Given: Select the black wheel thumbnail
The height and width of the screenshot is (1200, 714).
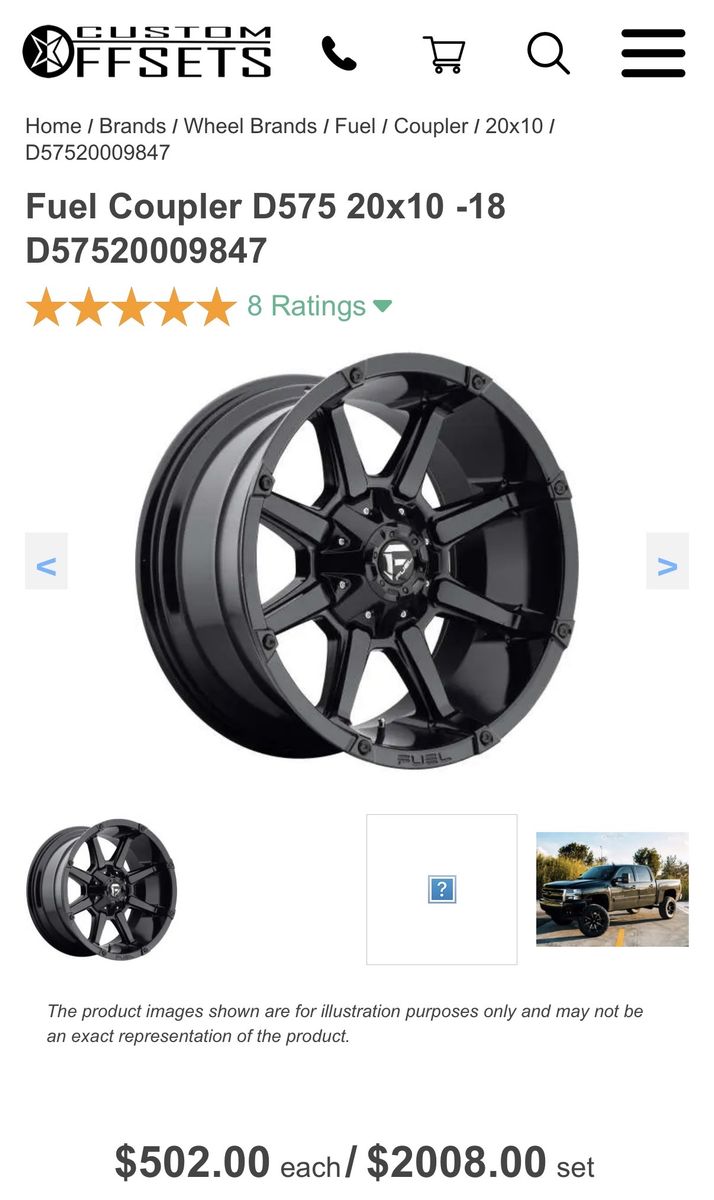Looking at the screenshot, I should [x=101, y=889].
